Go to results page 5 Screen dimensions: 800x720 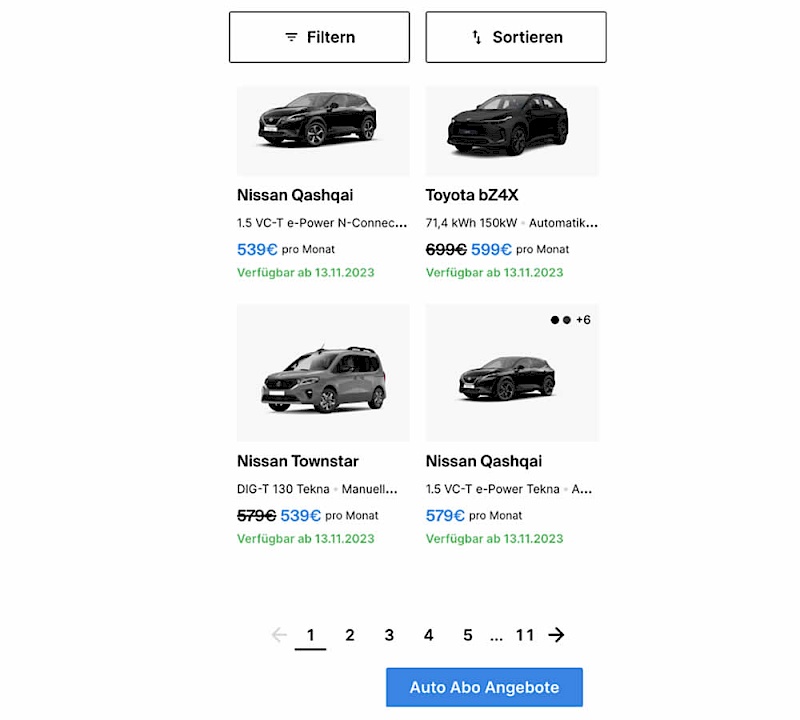tap(467, 635)
